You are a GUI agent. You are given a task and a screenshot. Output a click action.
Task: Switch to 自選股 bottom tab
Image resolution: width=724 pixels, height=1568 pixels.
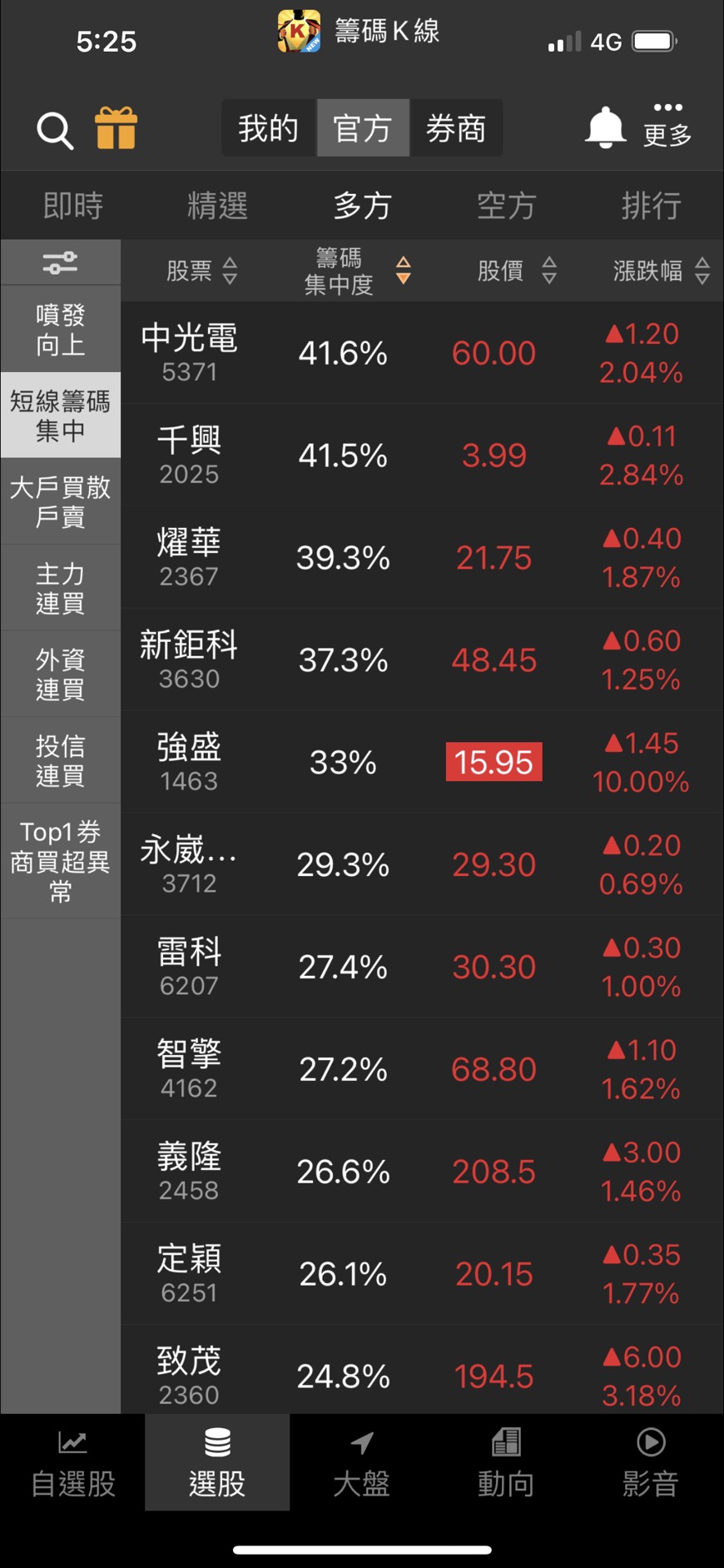click(x=73, y=1463)
